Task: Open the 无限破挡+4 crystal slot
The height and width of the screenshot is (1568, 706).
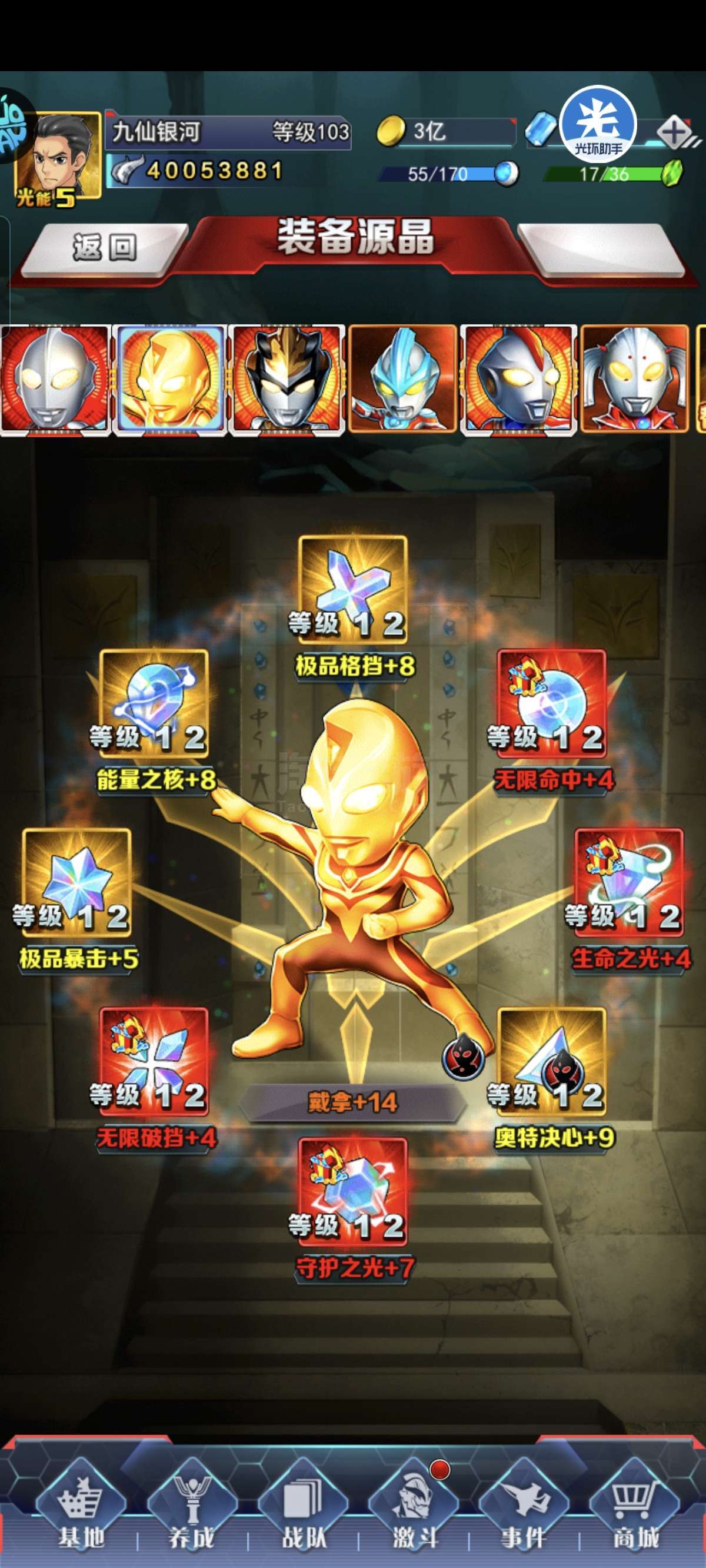Action: tap(154, 1062)
